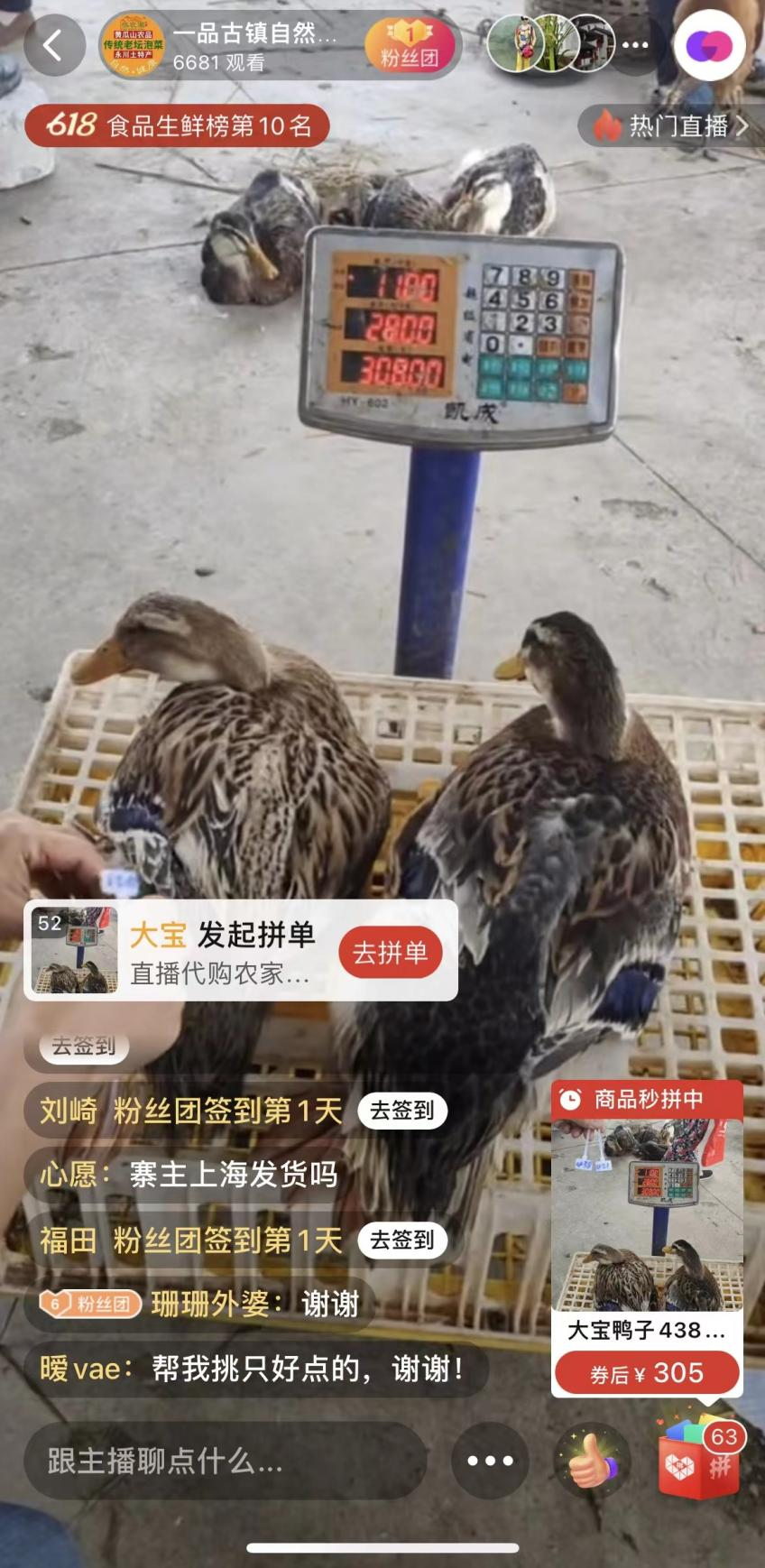The height and width of the screenshot is (1568, 765).
Task: Open the 大宝 发起拼单 product card
Action: tap(241, 950)
